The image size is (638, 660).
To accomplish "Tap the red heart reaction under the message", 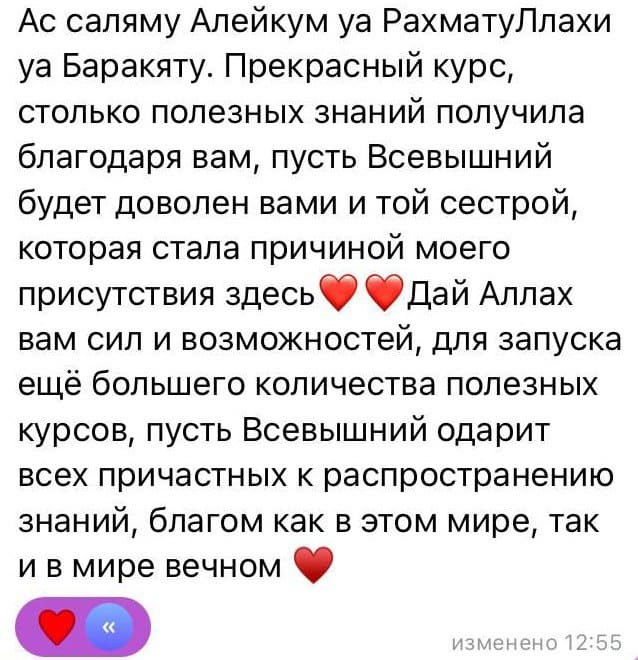I will point(57,627).
